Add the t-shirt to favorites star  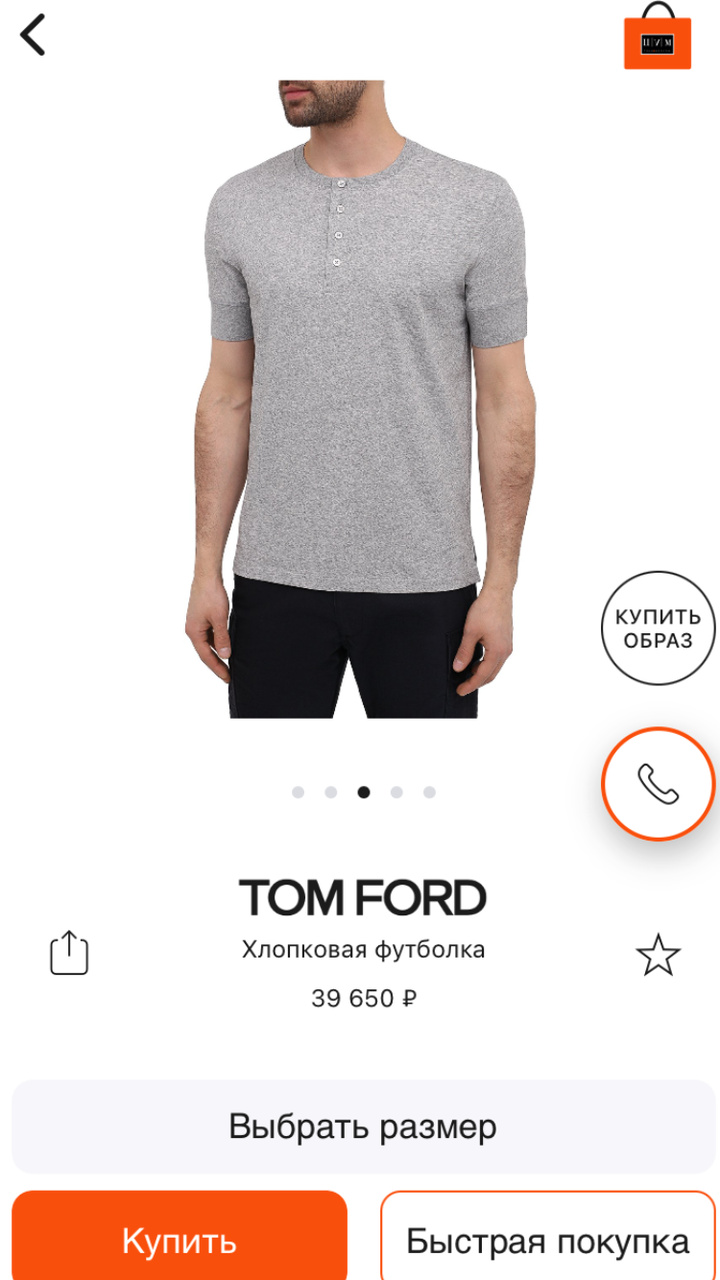click(658, 955)
